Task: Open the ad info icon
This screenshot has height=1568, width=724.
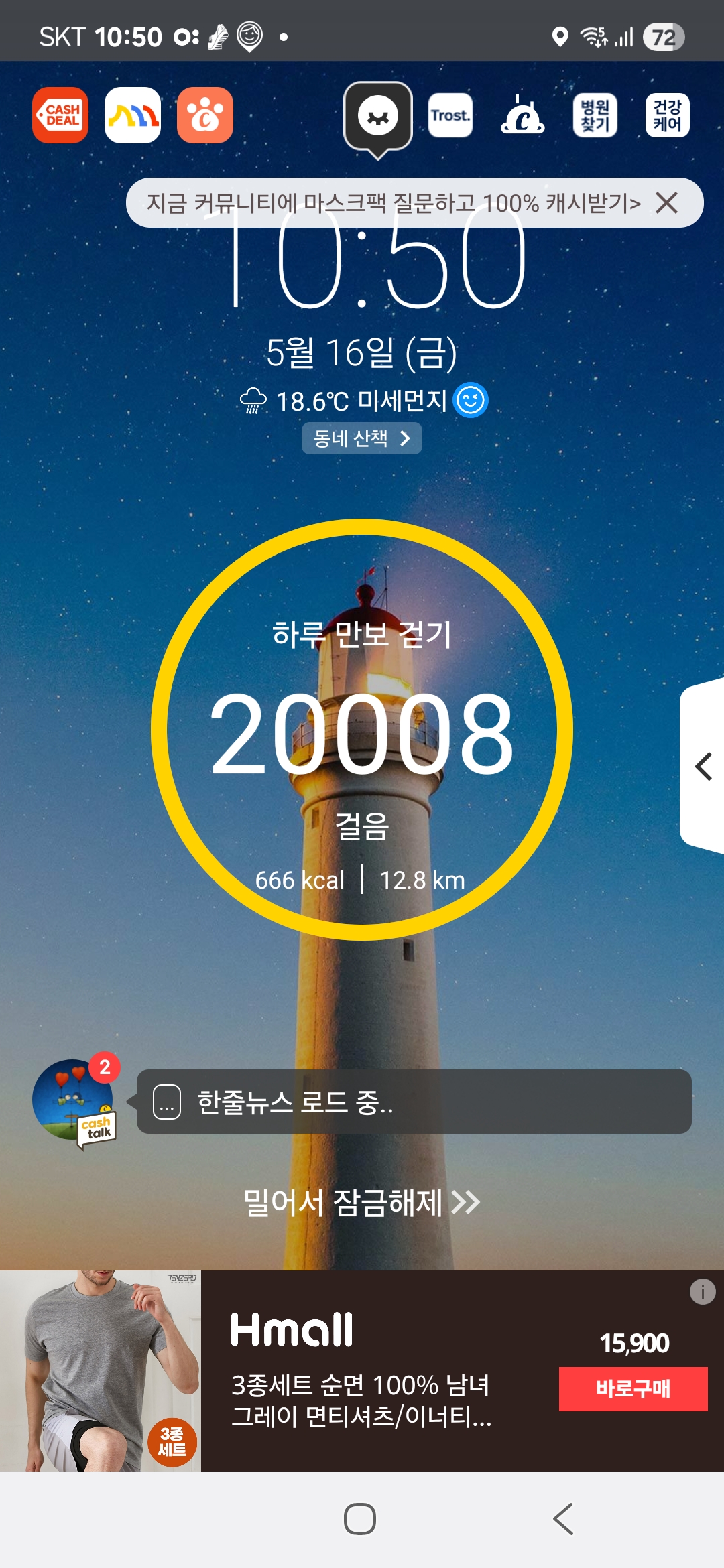Action: (x=702, y=1291)
